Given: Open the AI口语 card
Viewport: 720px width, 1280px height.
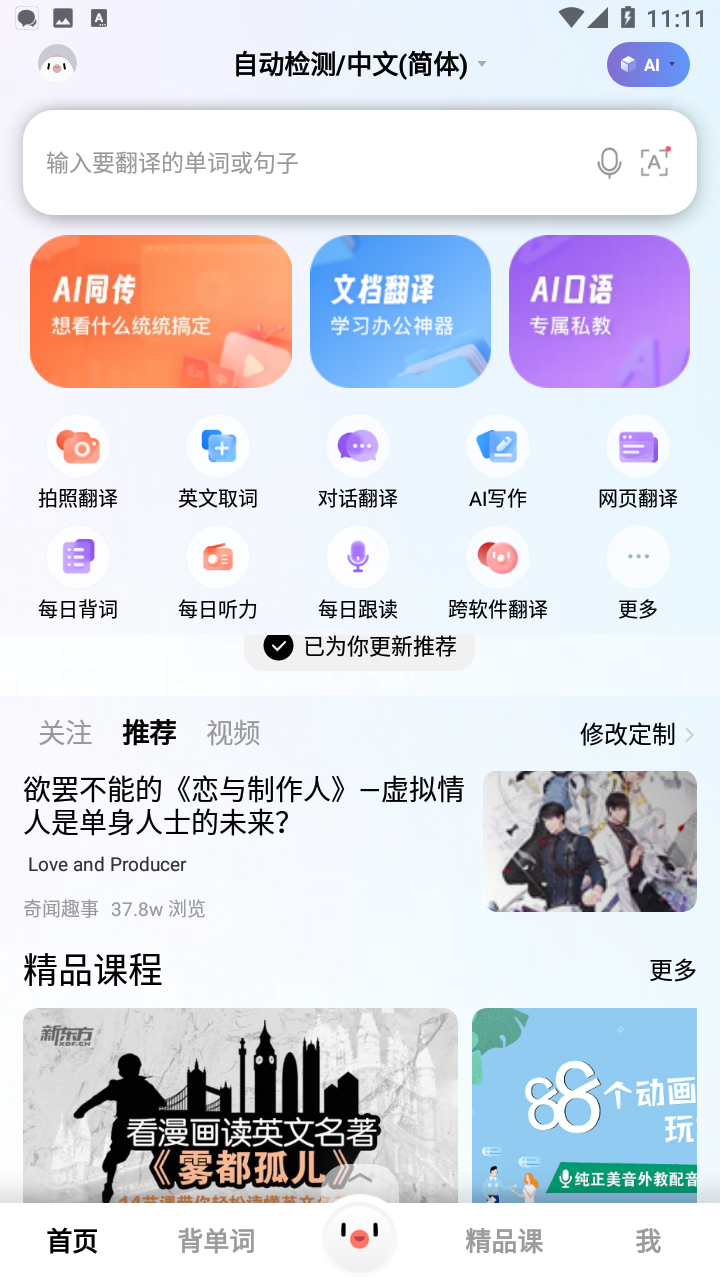Looking at the screenshot, I should pos(599,311).
